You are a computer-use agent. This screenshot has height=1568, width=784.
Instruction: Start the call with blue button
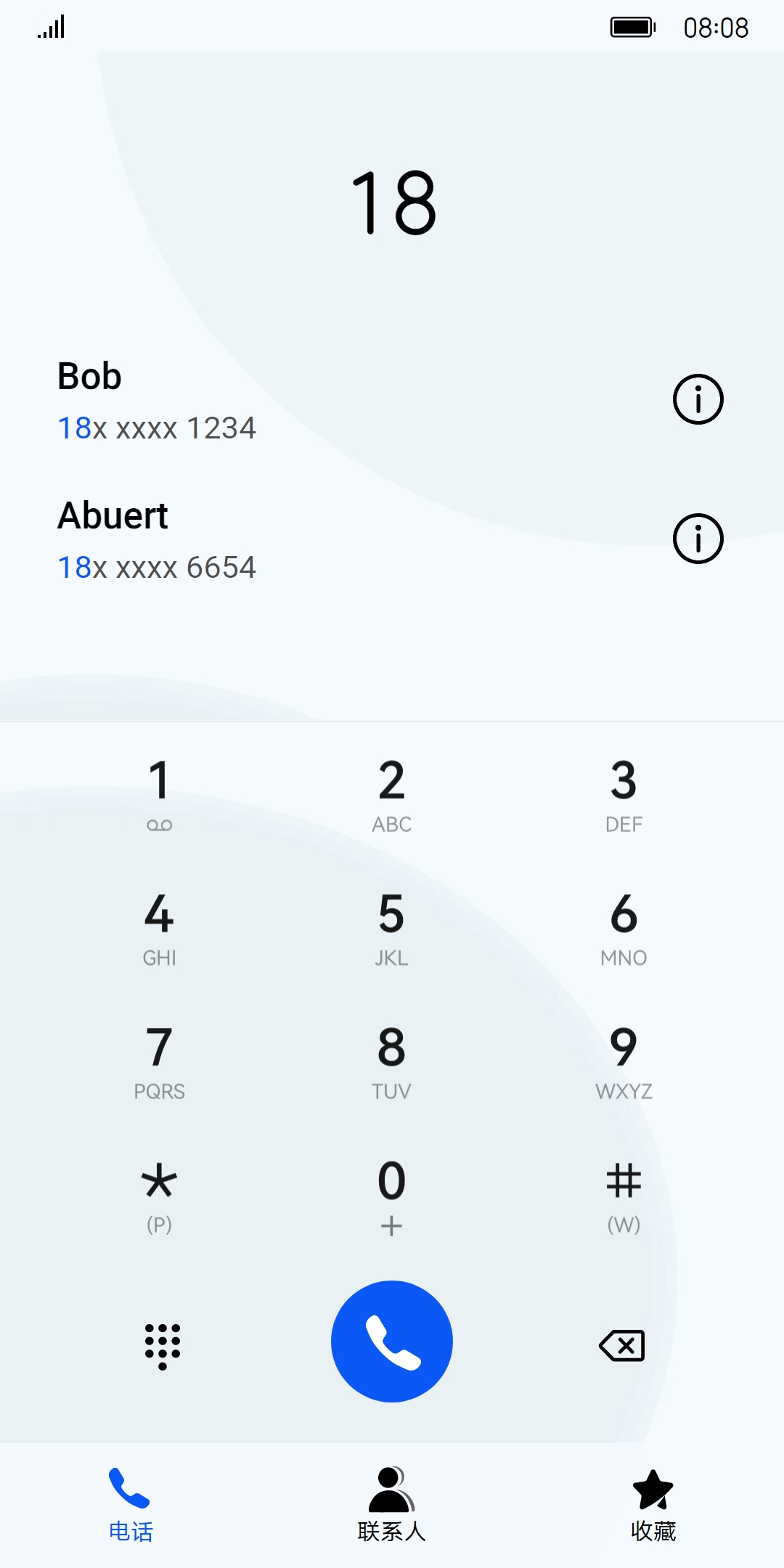pyautogui.click(x=392, y=1342)
